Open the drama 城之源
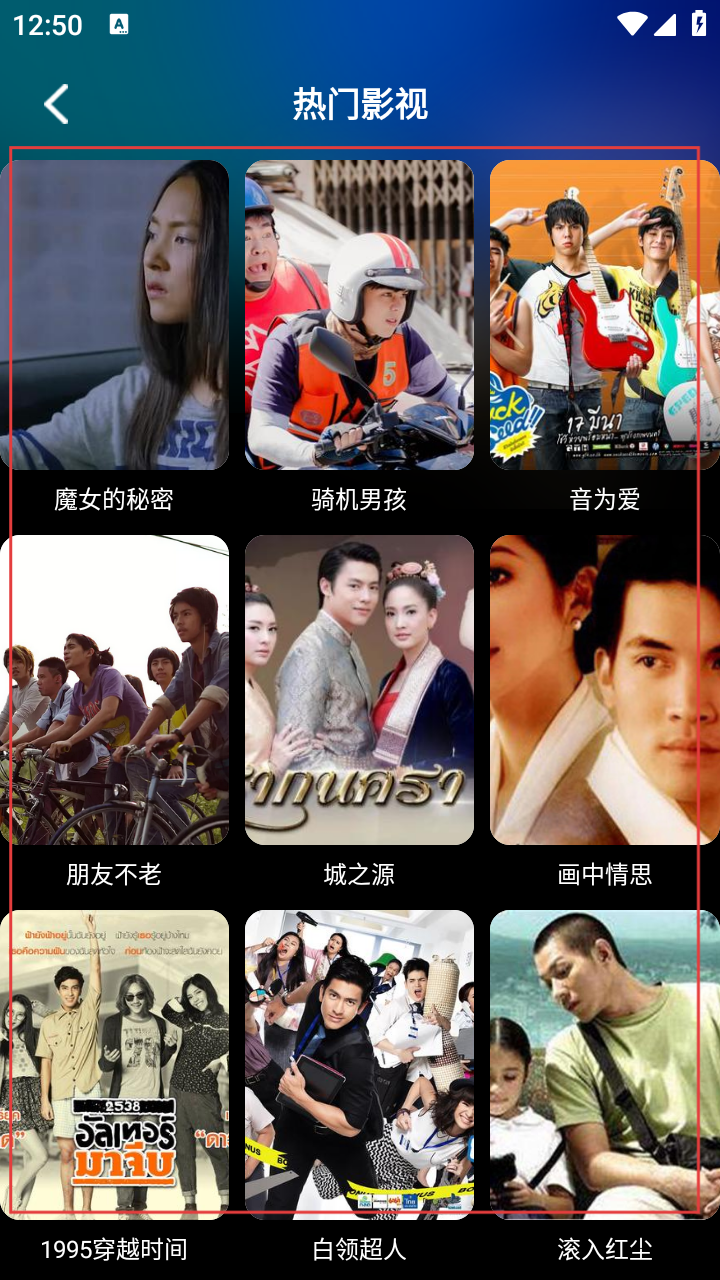Viewport: 720px width, 1280px height. click(x=359, y=690)
